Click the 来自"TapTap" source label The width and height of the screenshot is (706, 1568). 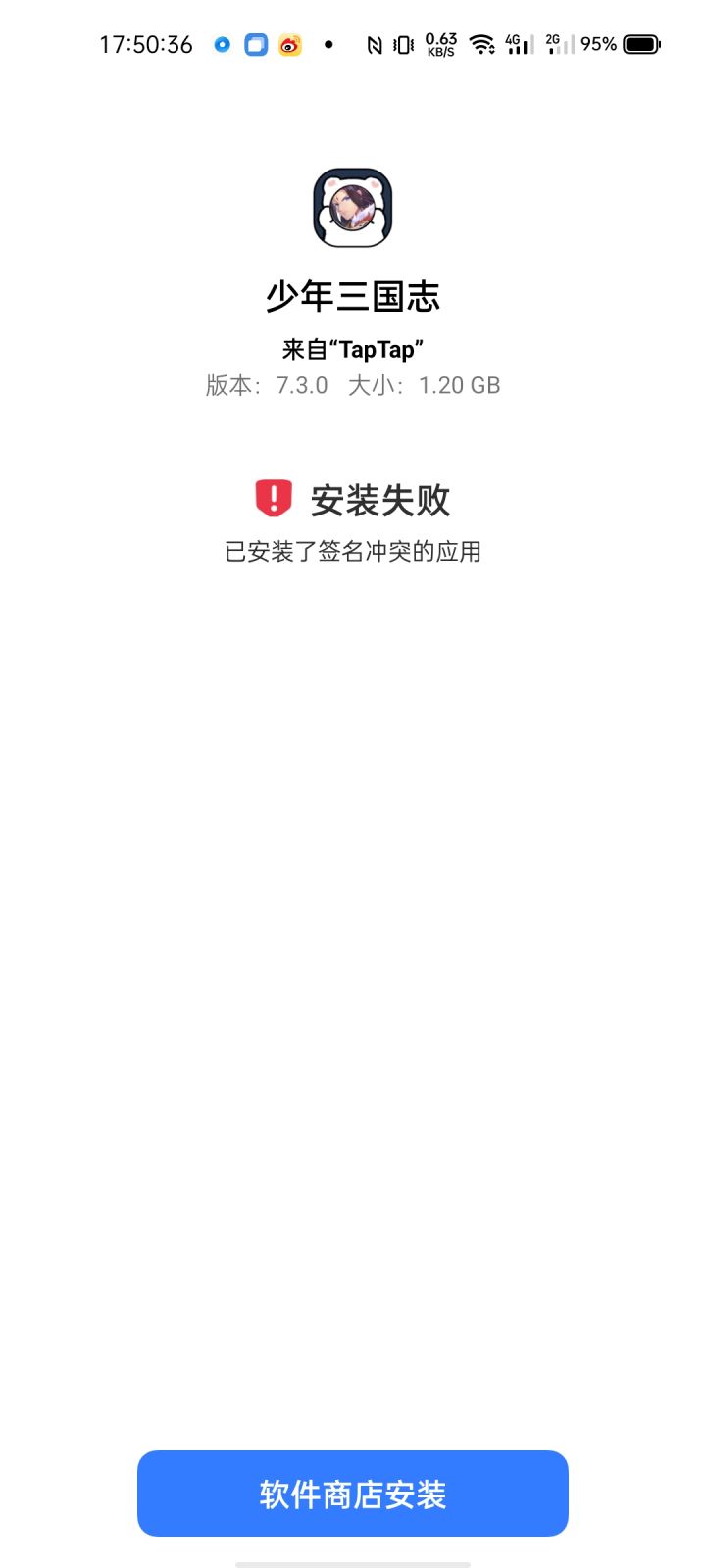click(x=353, y=348)
